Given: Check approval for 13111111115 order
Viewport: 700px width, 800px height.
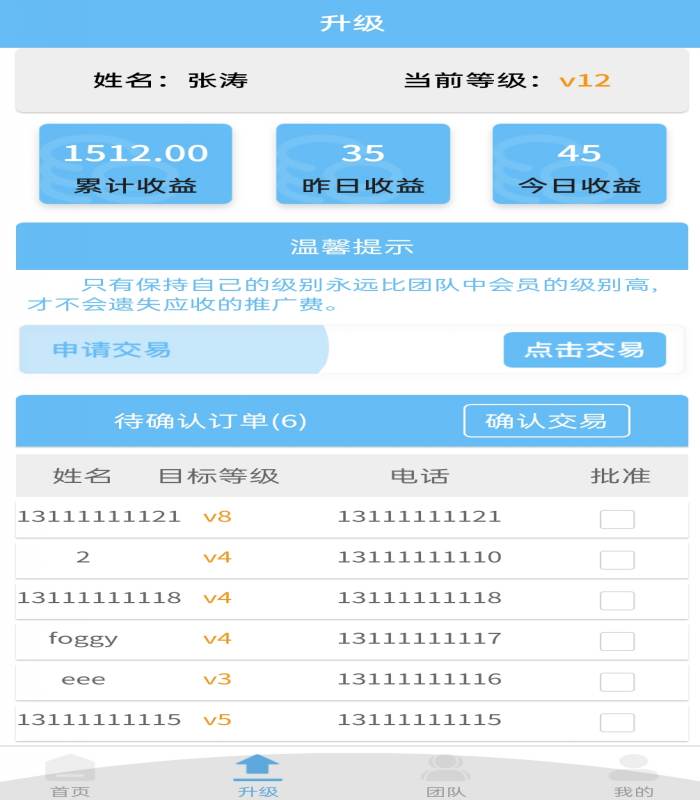Looking at the screenshot, I should point(617,722).
